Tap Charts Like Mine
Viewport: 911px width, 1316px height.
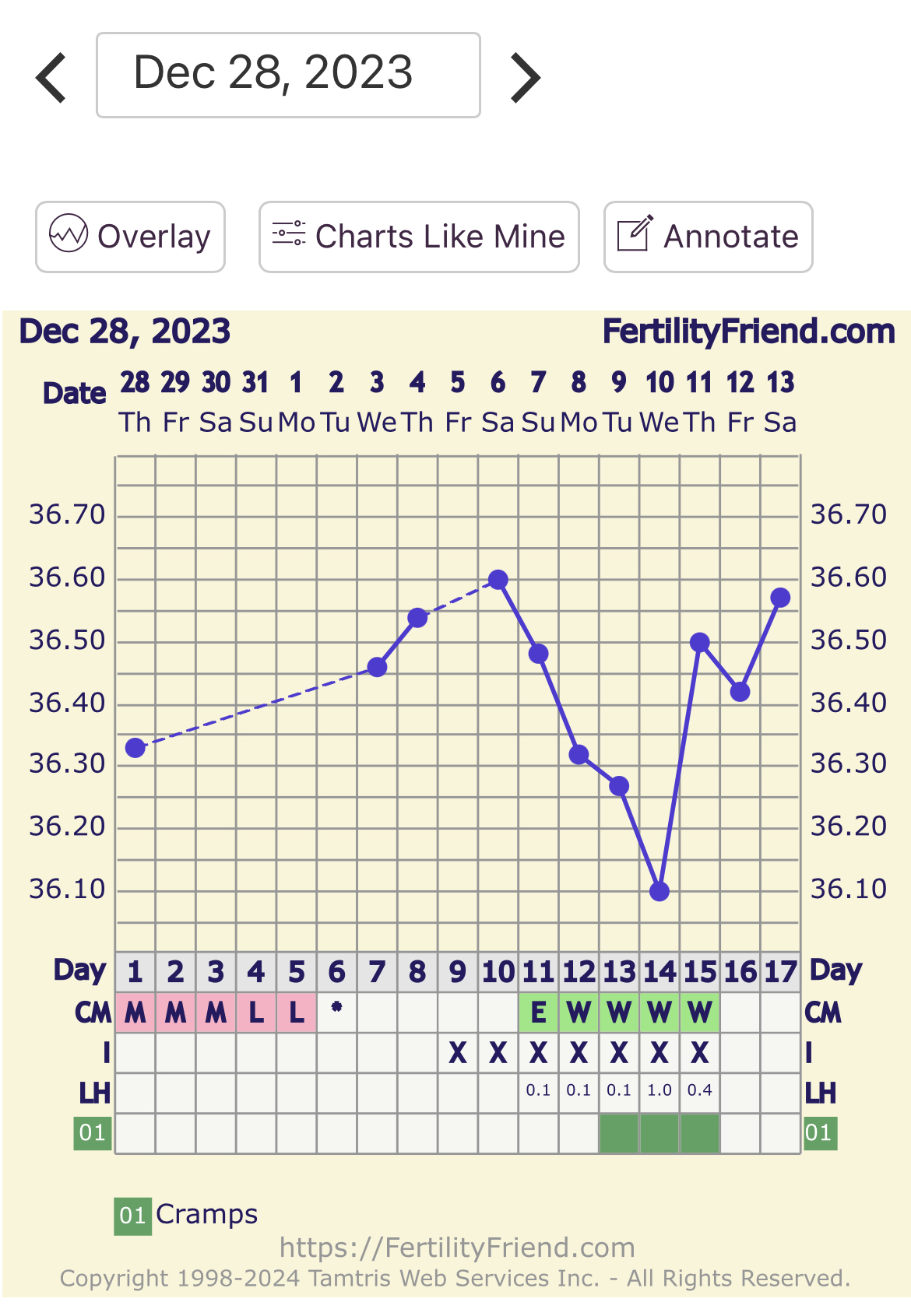pos(419,237)
